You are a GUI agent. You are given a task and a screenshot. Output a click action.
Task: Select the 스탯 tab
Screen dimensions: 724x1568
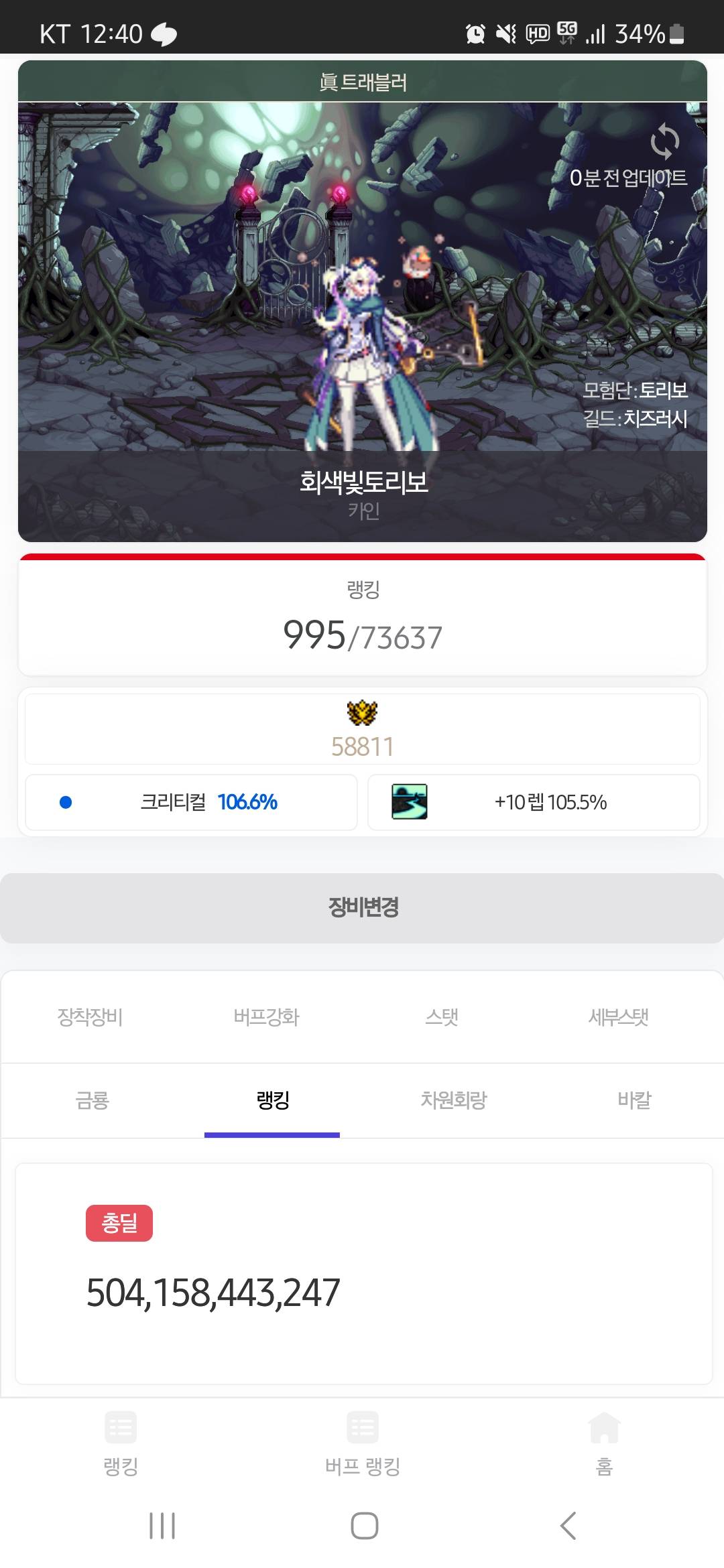click(442, 1017)
